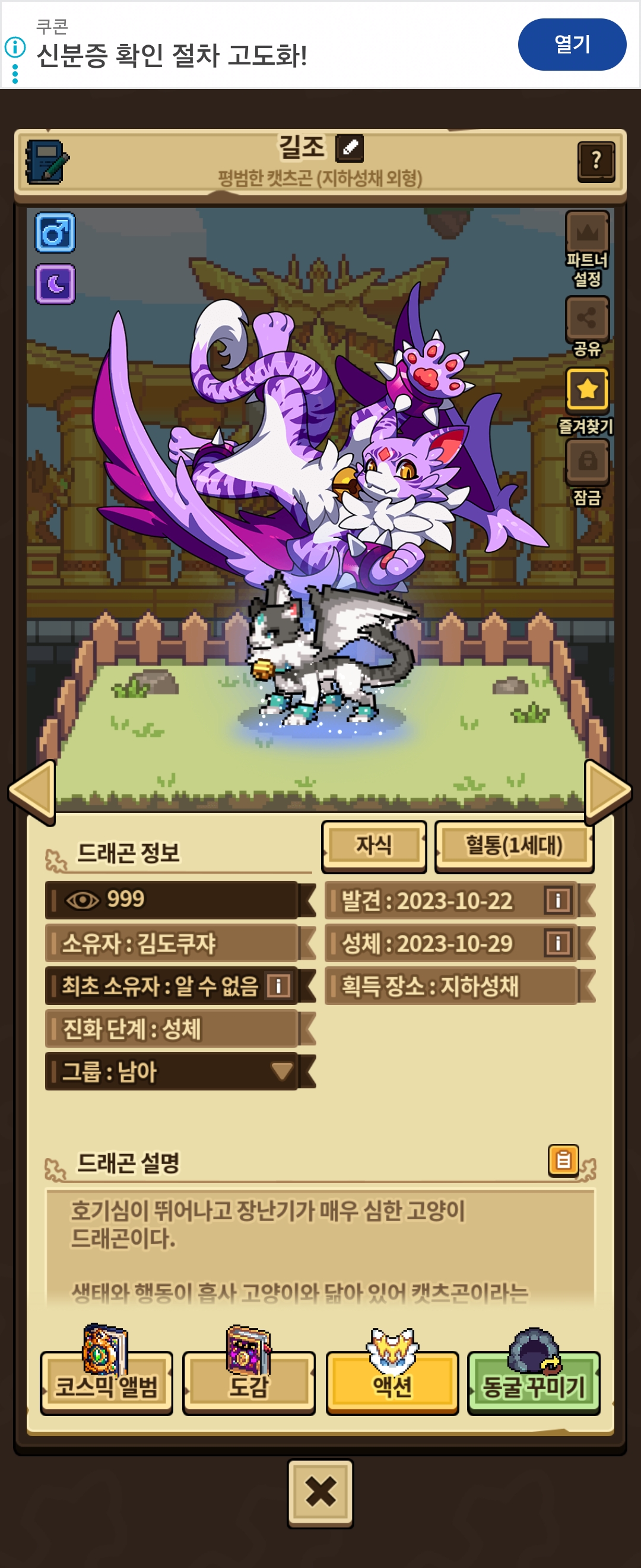The image size is (641, 1568).
Task: Open the question mark help button
Action: pos(595,162)
